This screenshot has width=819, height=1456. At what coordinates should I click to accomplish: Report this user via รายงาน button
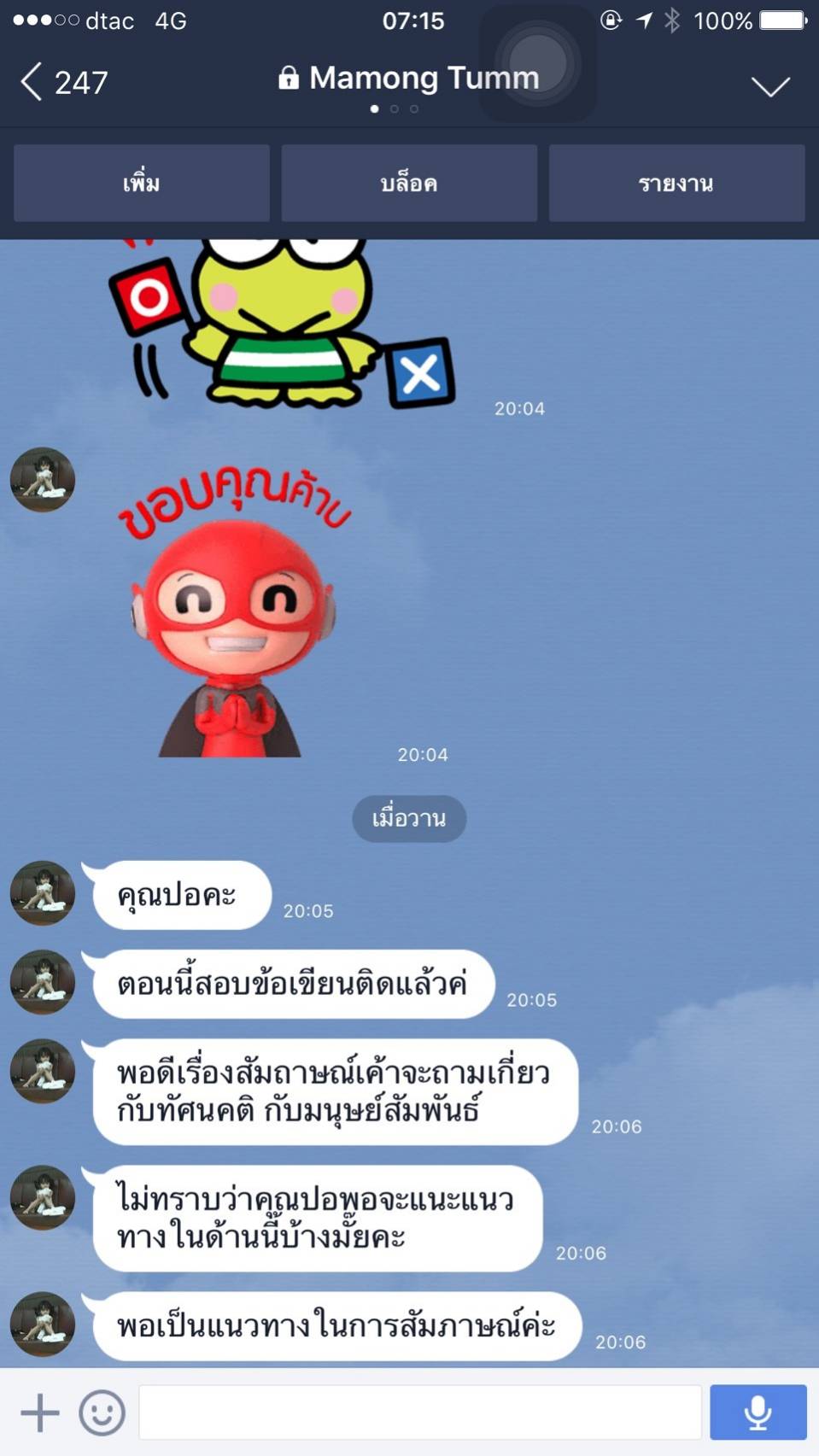(676, 184)
